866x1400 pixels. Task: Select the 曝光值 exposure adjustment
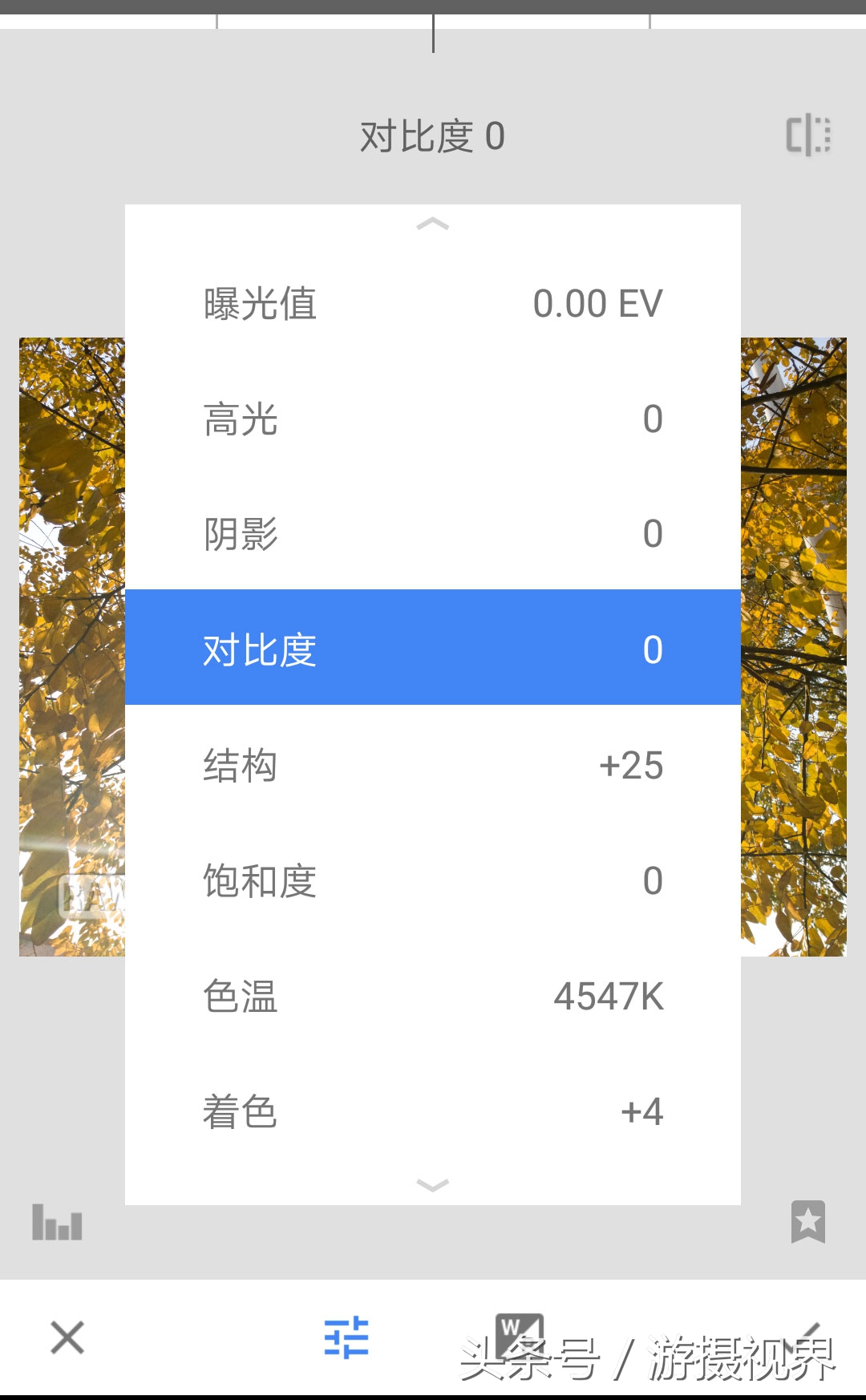(433, 303)
